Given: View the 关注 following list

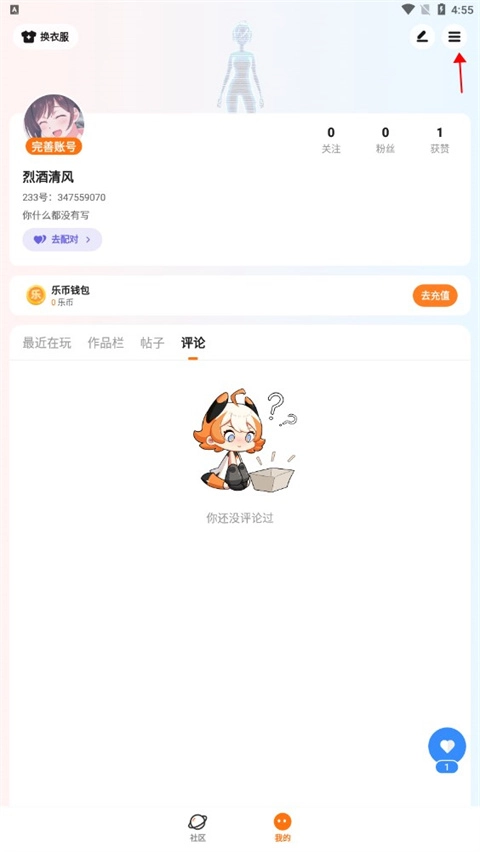Looking at the screenshot, I should pos(331,140).
